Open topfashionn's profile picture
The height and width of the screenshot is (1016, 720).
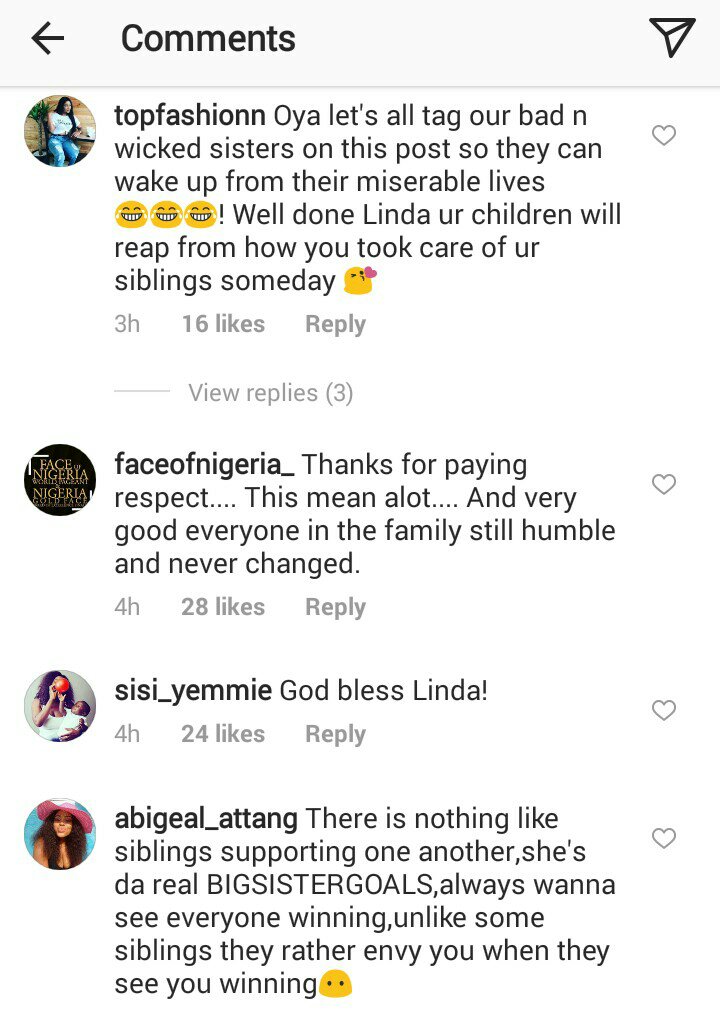(x=60, y=131)
